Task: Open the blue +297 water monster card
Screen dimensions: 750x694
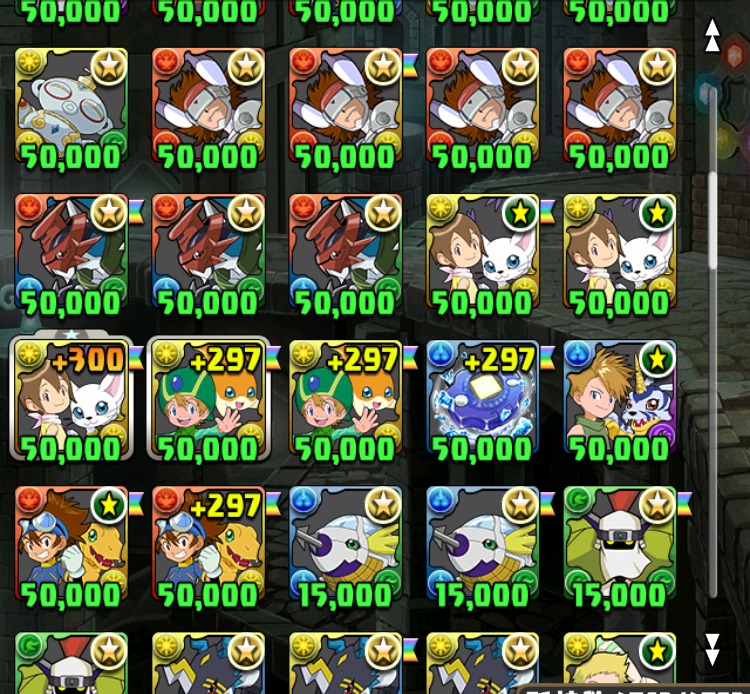Action: 482,398
